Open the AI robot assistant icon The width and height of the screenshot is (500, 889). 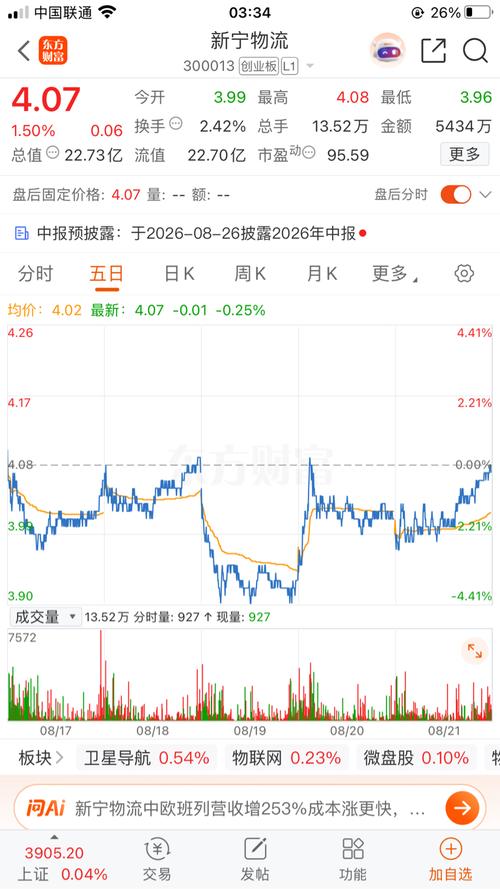388,50
